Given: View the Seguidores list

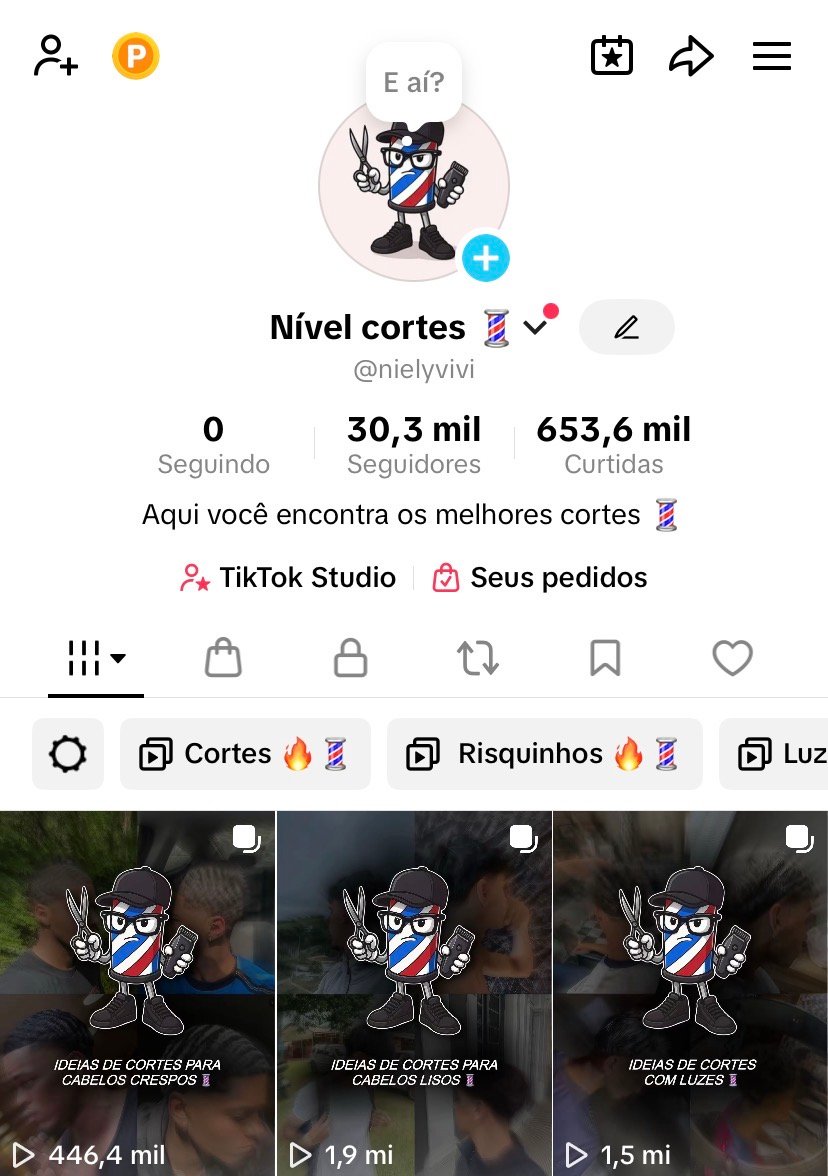Looking at the screenshot, I should click(414, 445).
